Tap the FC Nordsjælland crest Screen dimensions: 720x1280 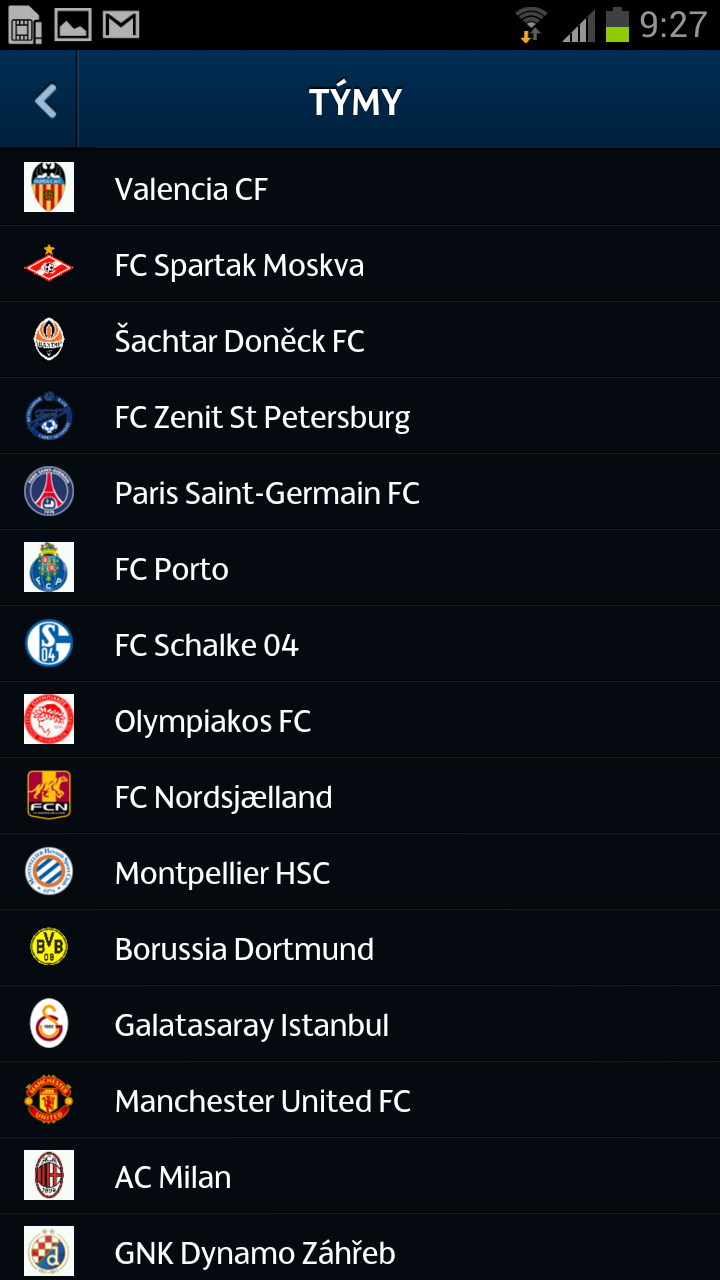[48, 796]
